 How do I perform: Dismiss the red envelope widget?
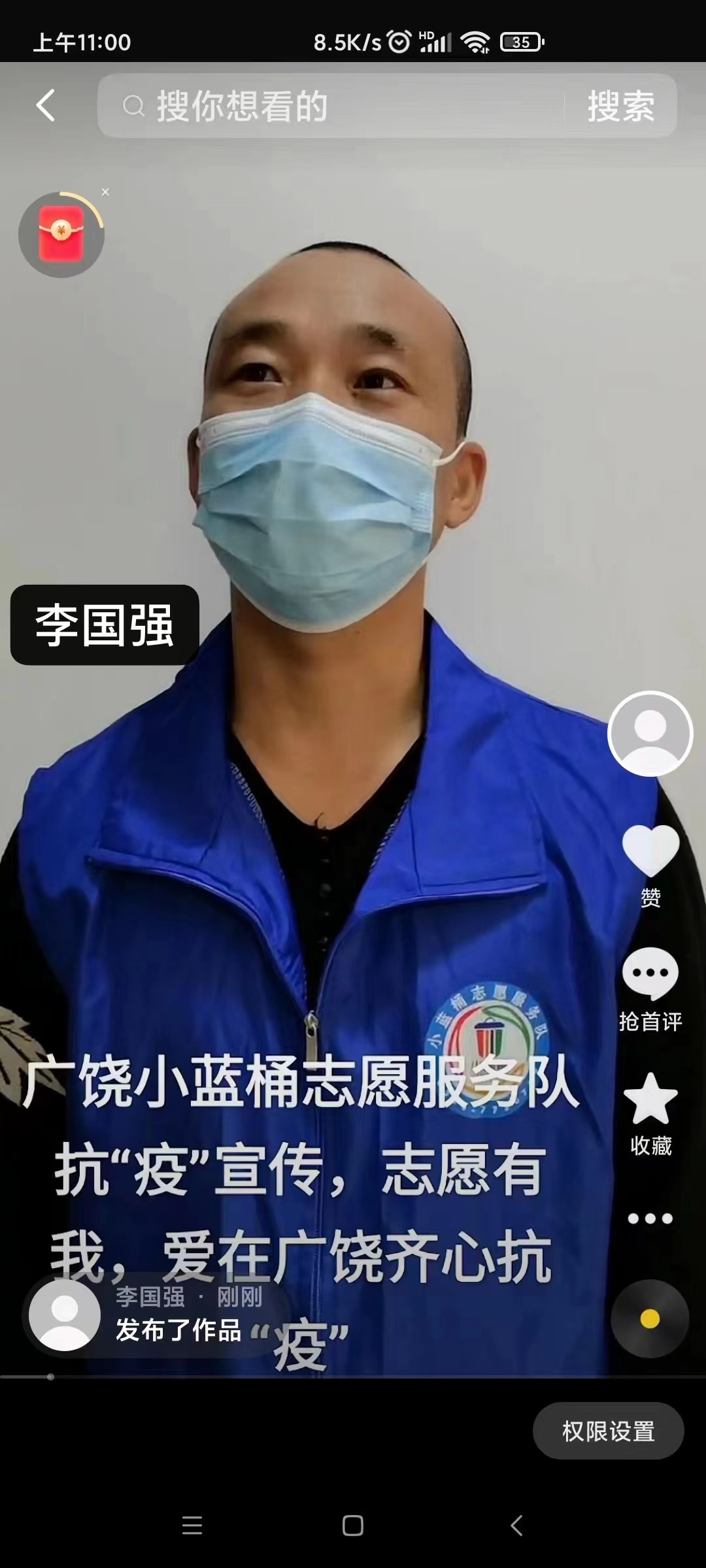coord(105,192)
